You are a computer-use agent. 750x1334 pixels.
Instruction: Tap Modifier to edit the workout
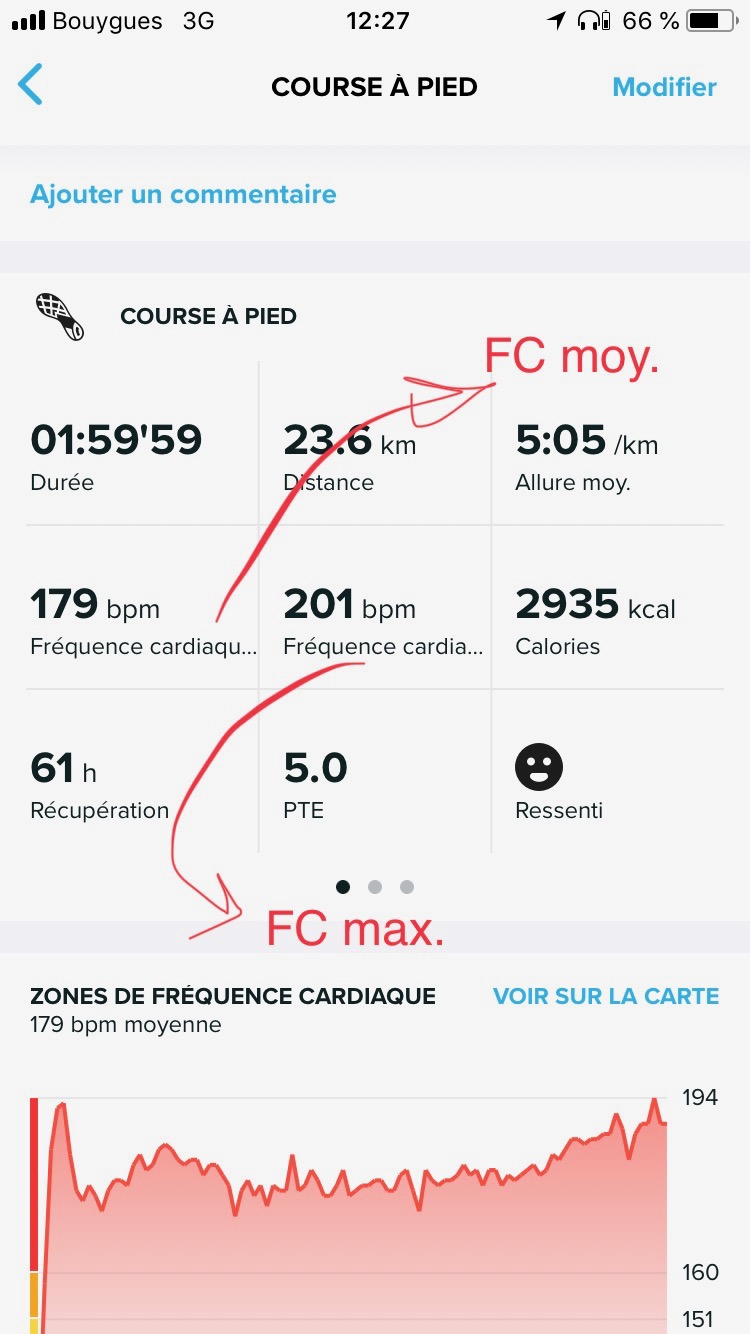[664, 87]
